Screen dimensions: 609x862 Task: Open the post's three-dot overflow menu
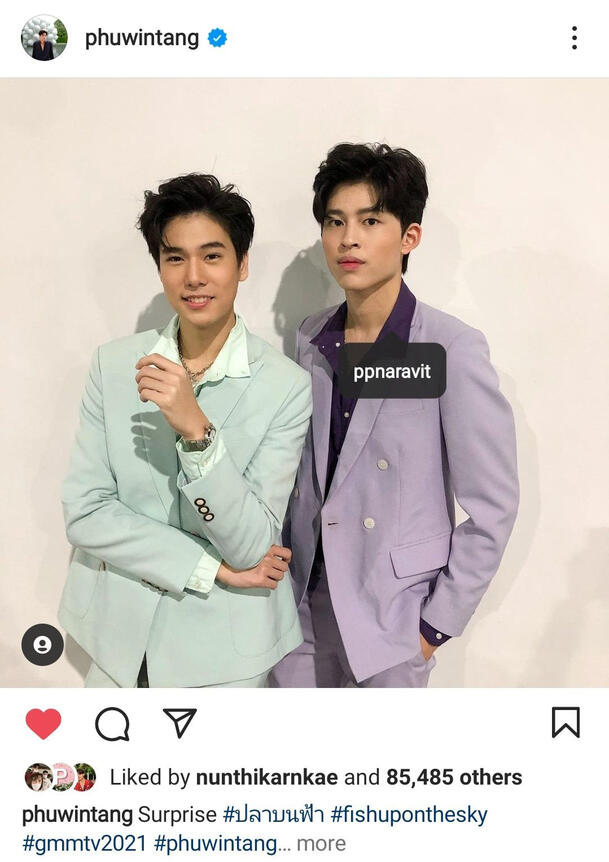pyautogui.click(x=574, y=38)
